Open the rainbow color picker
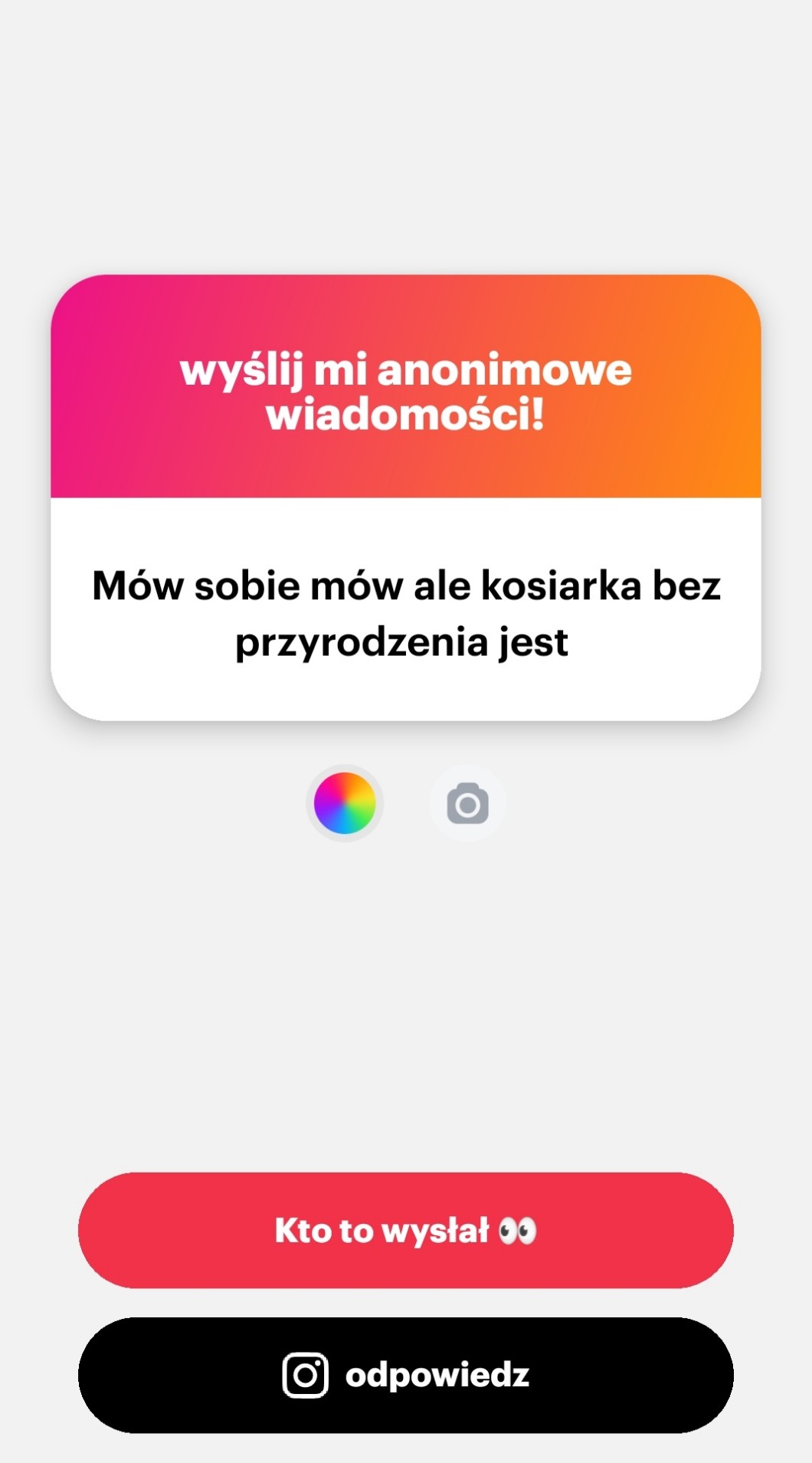This screenshot has height=1463, width=812. (345, 803)
